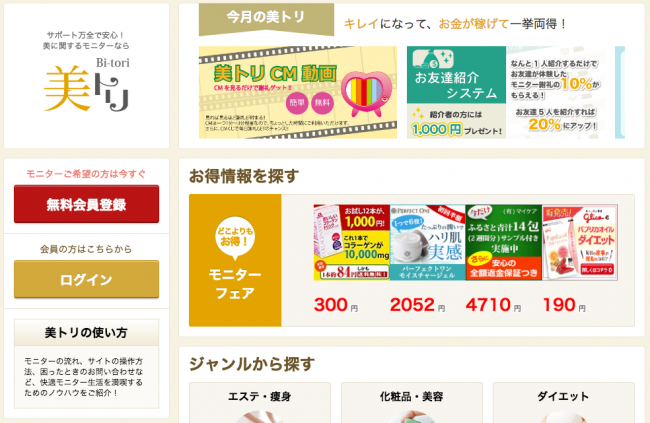Tap the ログイン button

[x=86, y=279]
